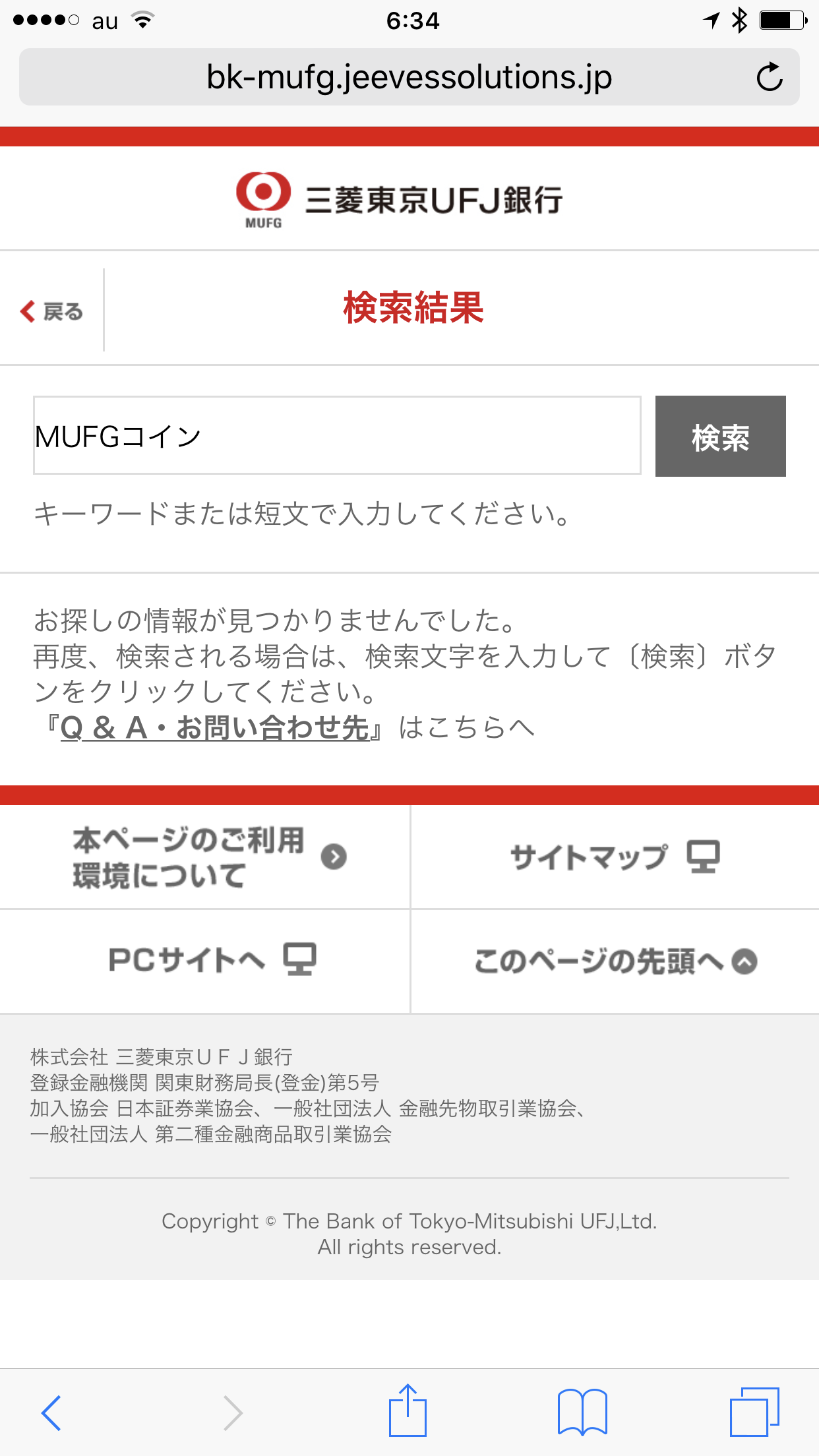Open the Q&A・お問い合わせ先 link

tap(215, 727)
